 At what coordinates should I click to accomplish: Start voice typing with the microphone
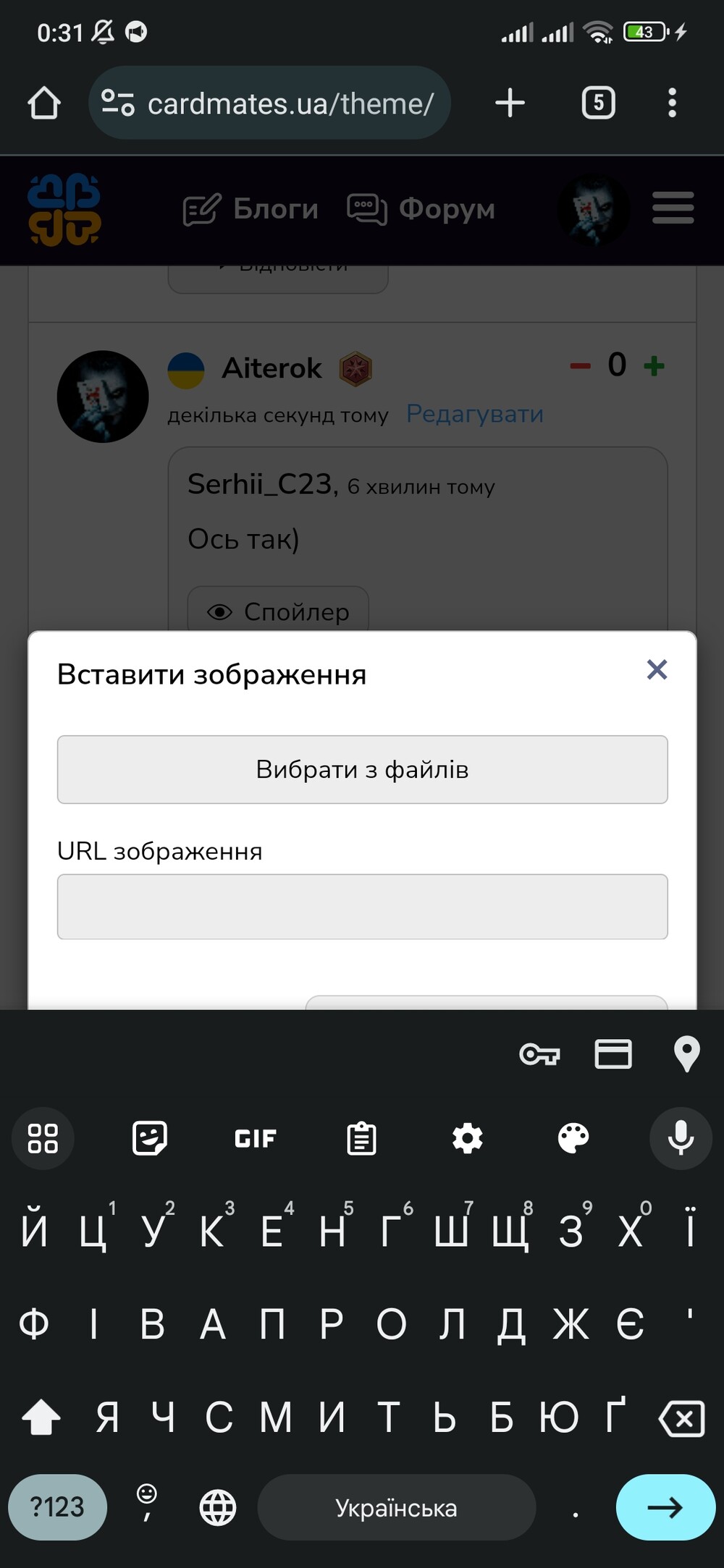(681, 1138)
